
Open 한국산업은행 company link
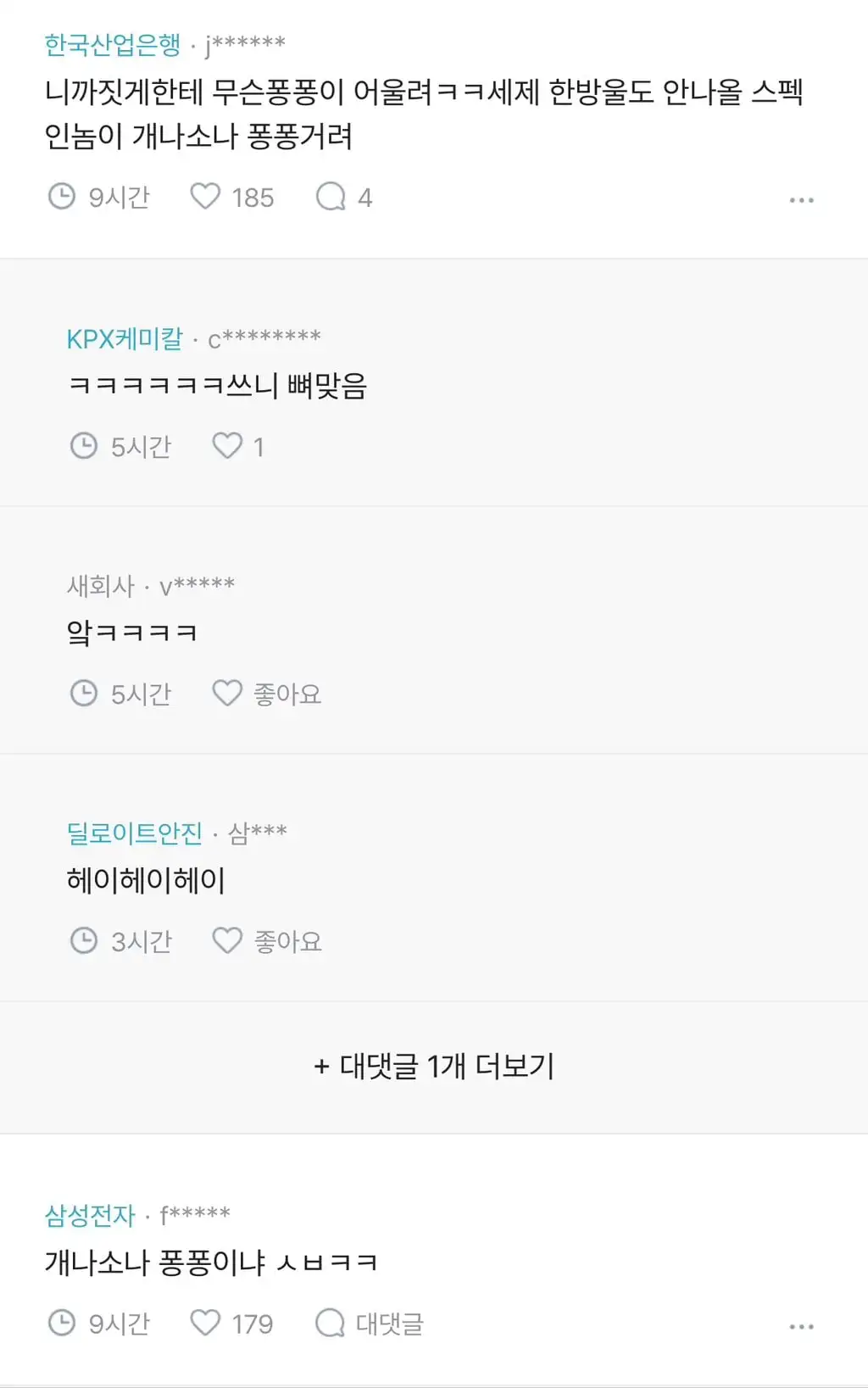tap(113, 44)
